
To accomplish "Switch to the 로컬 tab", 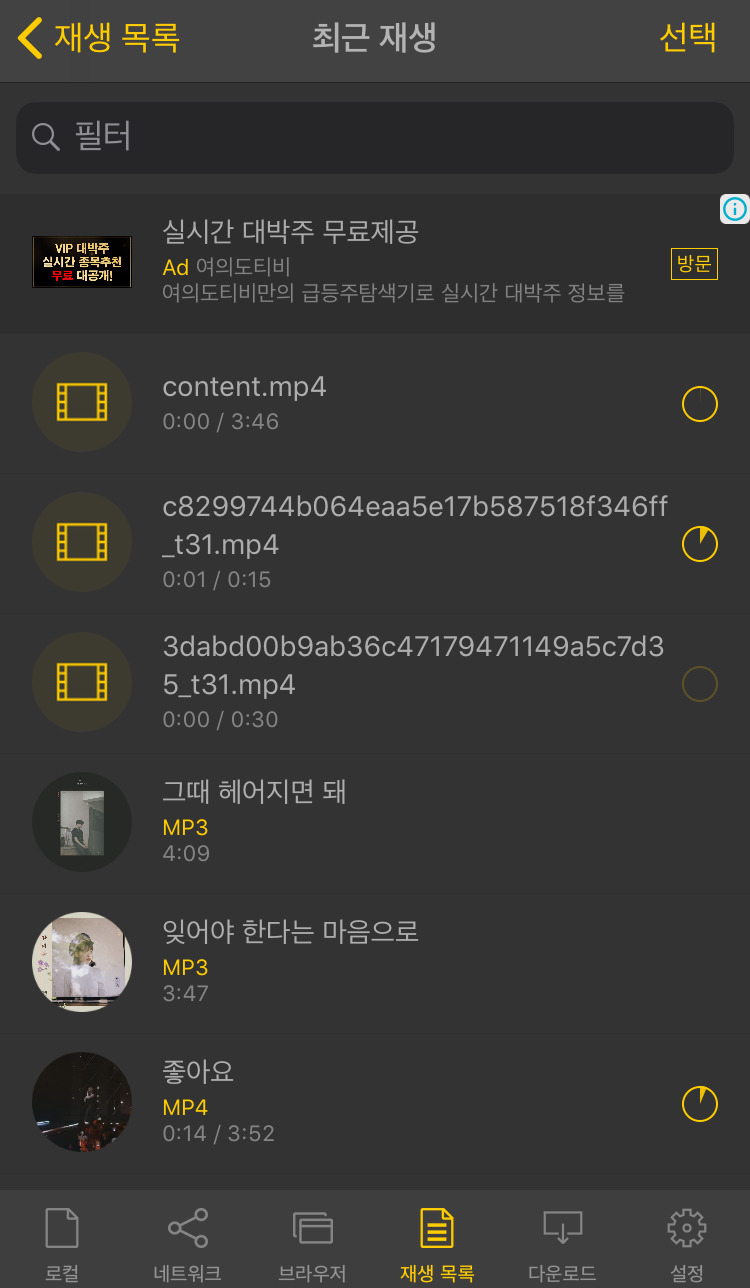I will coord(62,1242).
